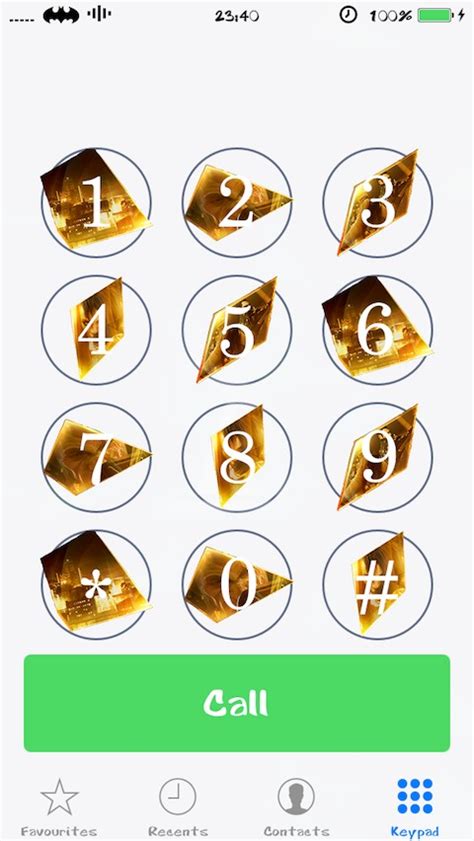This screenshot has height=841, width=474.
Task: Tap the number 5 key
Action: tap(237, 330)
